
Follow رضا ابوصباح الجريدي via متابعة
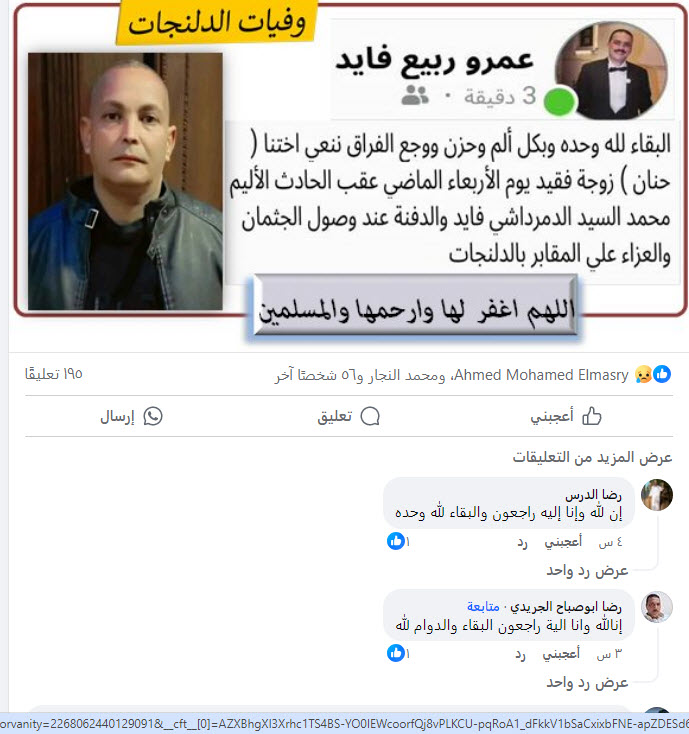click(x=490, y=607)
